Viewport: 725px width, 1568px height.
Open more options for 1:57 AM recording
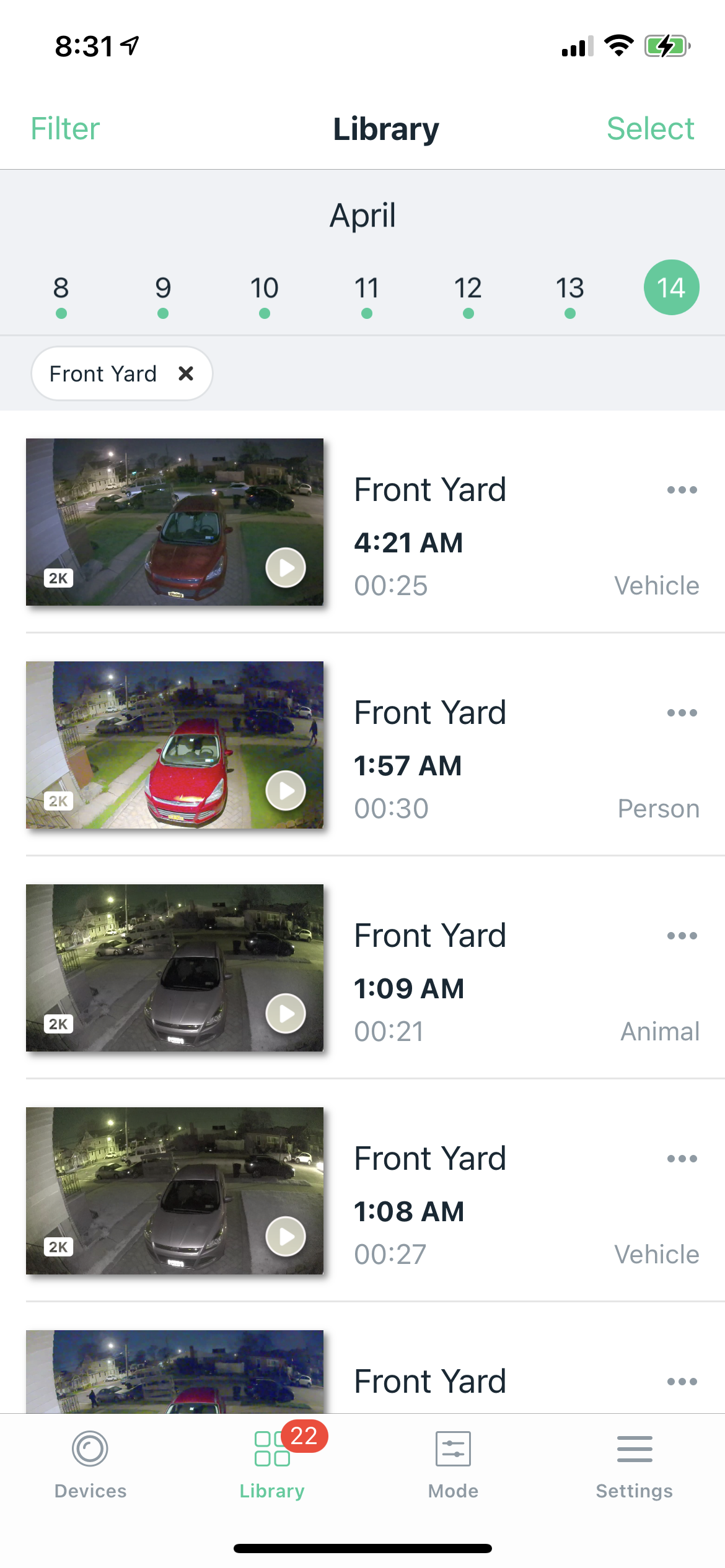(x=682, y=713)
